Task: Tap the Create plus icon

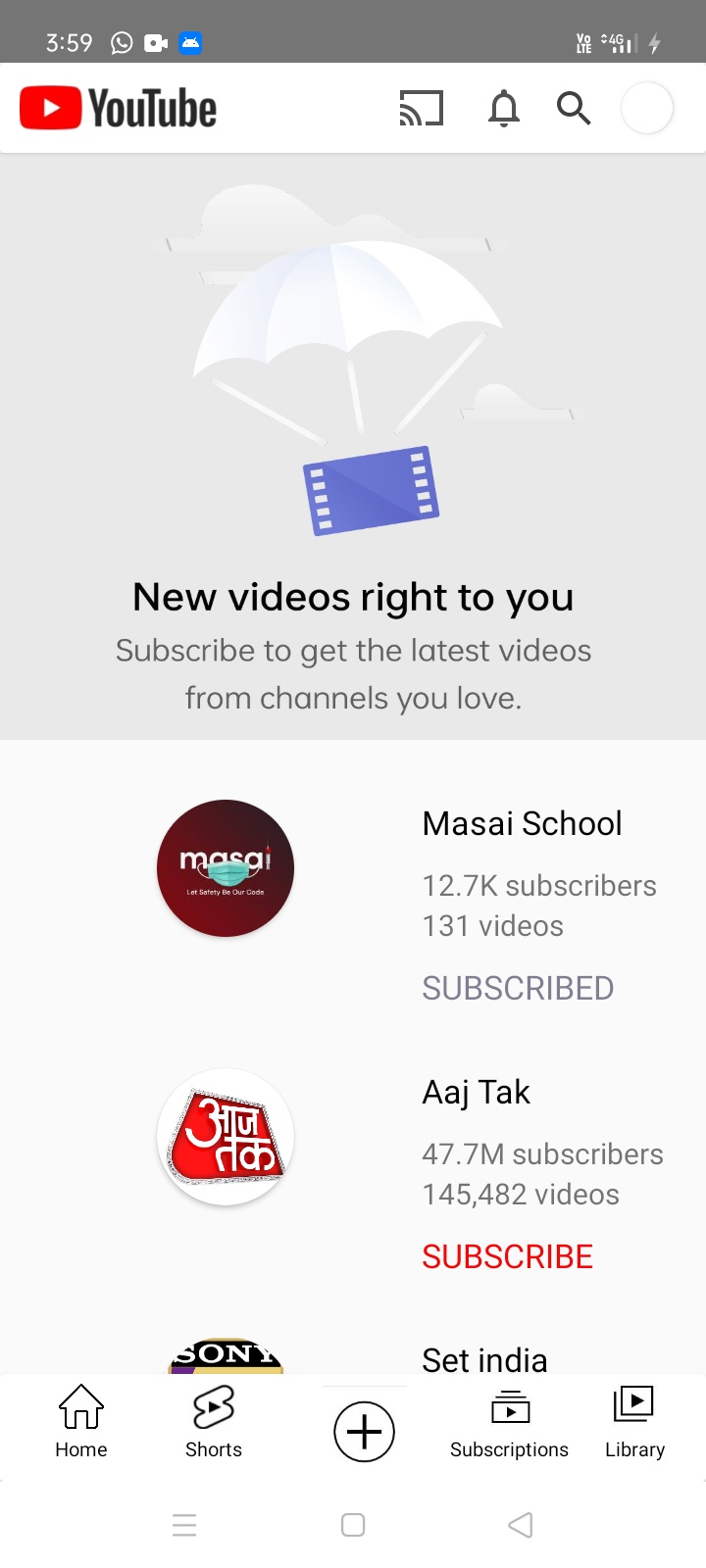Action: pos(364,1431)
